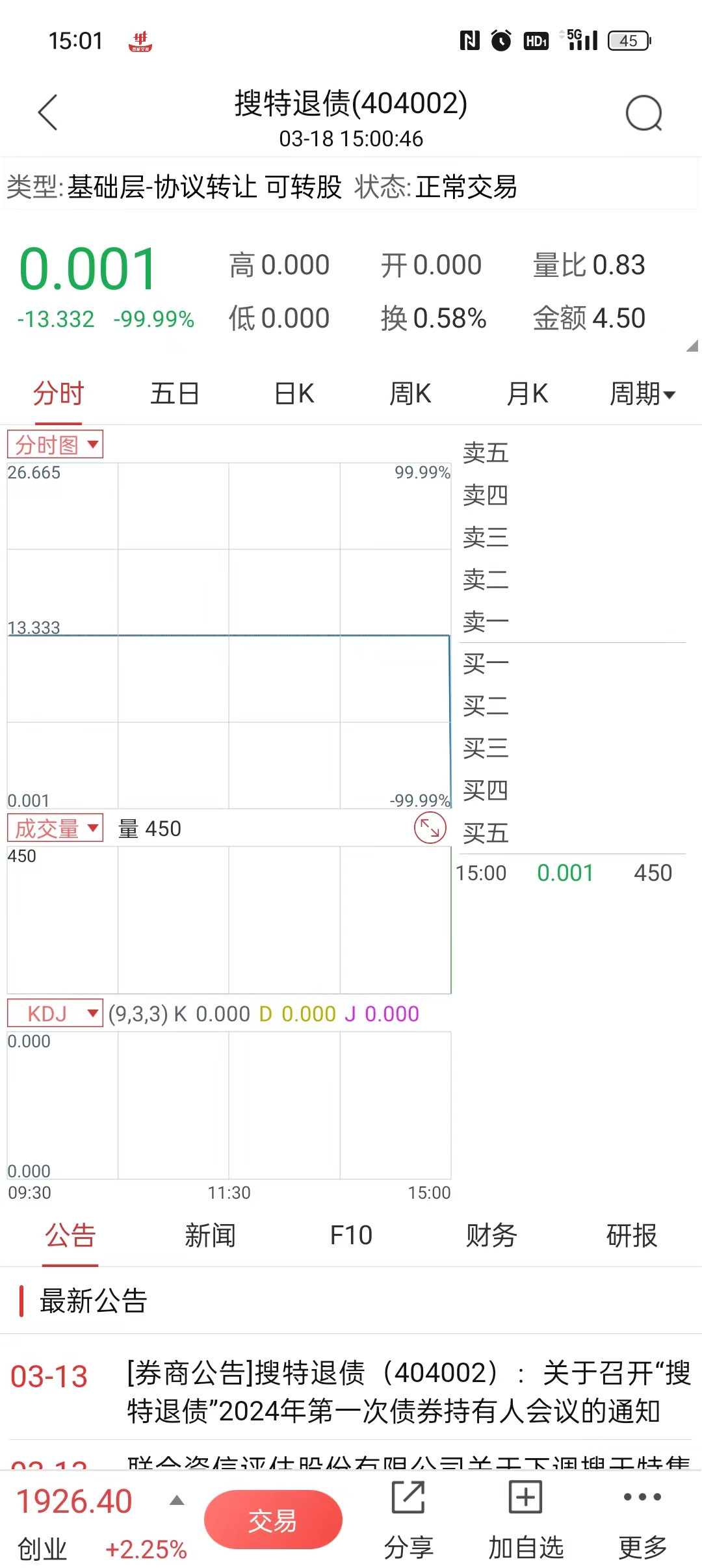This screenshot has width=702, height=1568.
Task: Tap the red 交易 trade button
Action: (273, 1520)
